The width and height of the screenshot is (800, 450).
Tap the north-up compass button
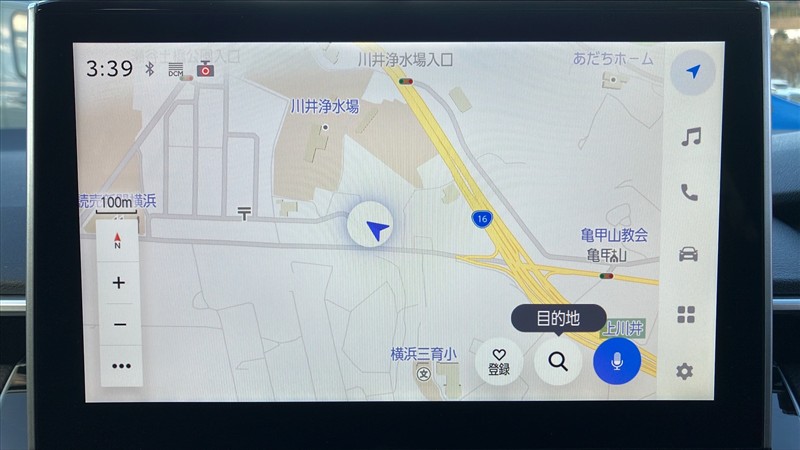(x=118, y=240)
